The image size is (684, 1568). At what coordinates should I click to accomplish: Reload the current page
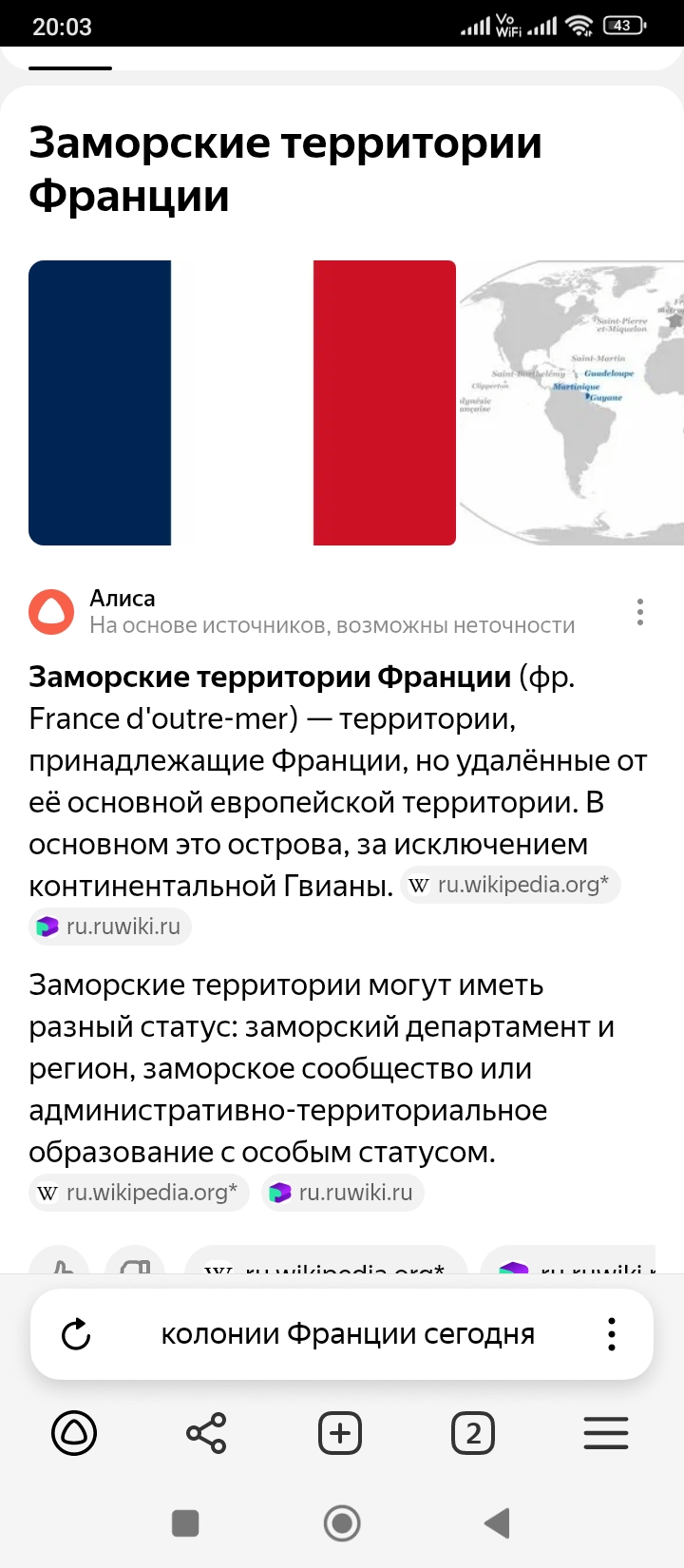(76, 1334)
